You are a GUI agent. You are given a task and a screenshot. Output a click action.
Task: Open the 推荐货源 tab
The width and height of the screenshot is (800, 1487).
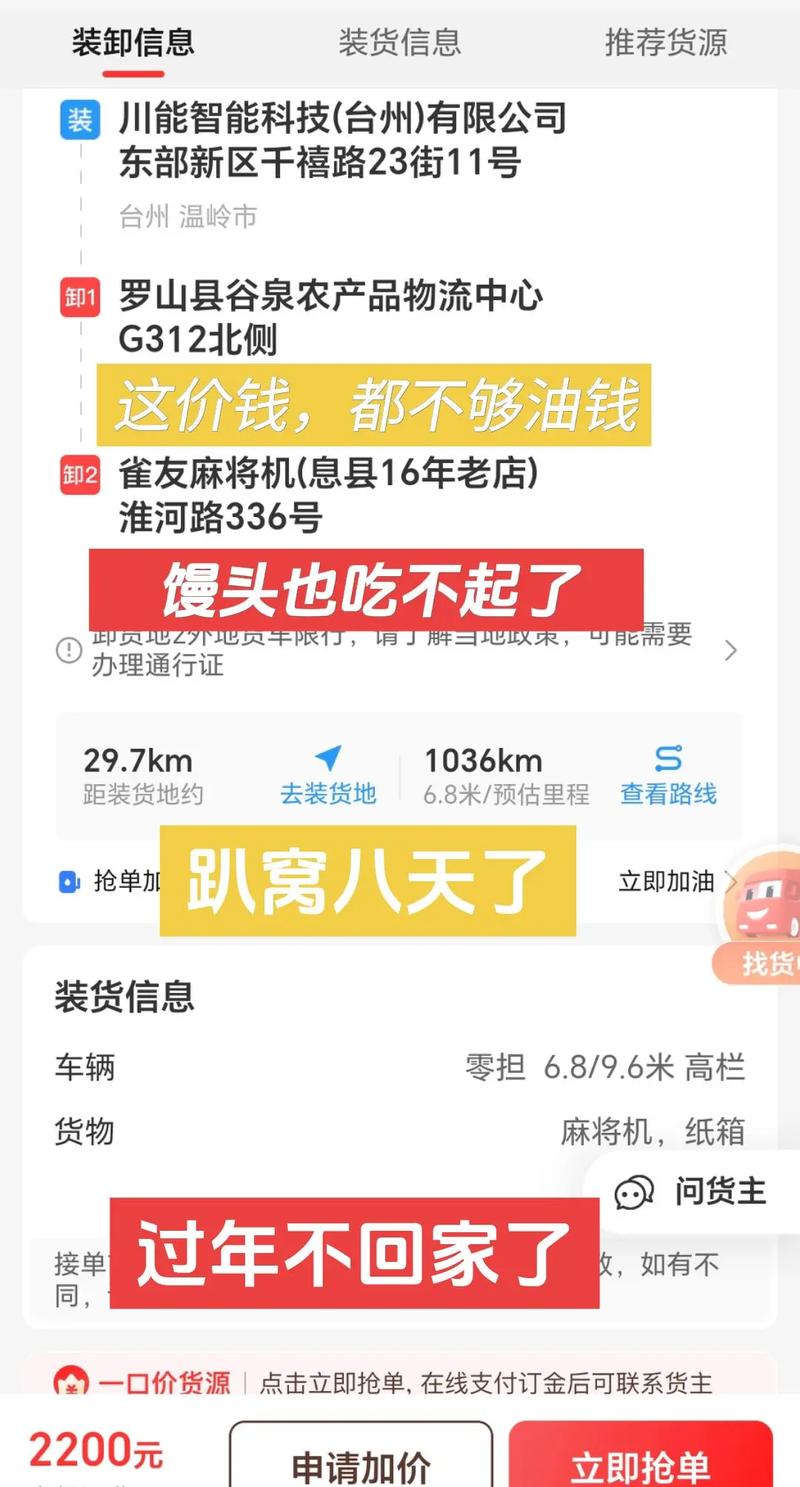coord(665,43)
